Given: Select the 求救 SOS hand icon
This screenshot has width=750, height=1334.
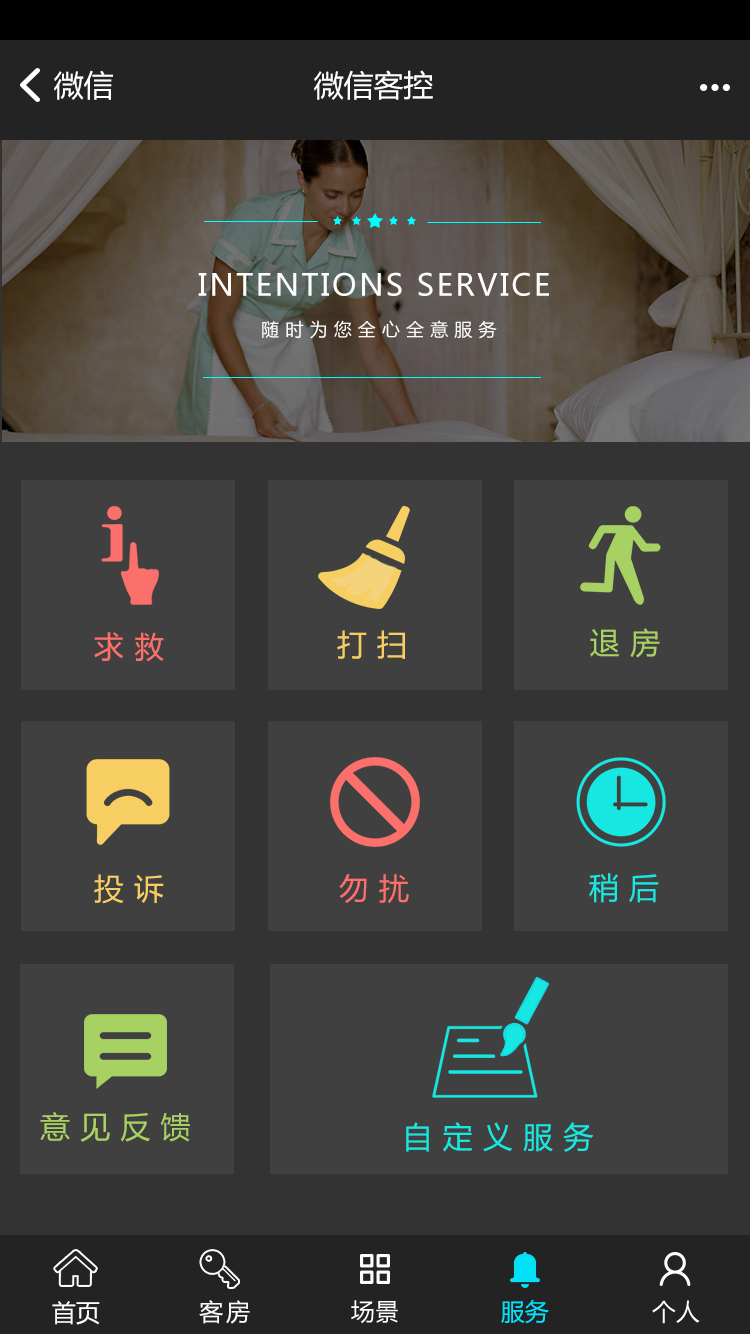Looking at the screenshot, I should [127, 550].
